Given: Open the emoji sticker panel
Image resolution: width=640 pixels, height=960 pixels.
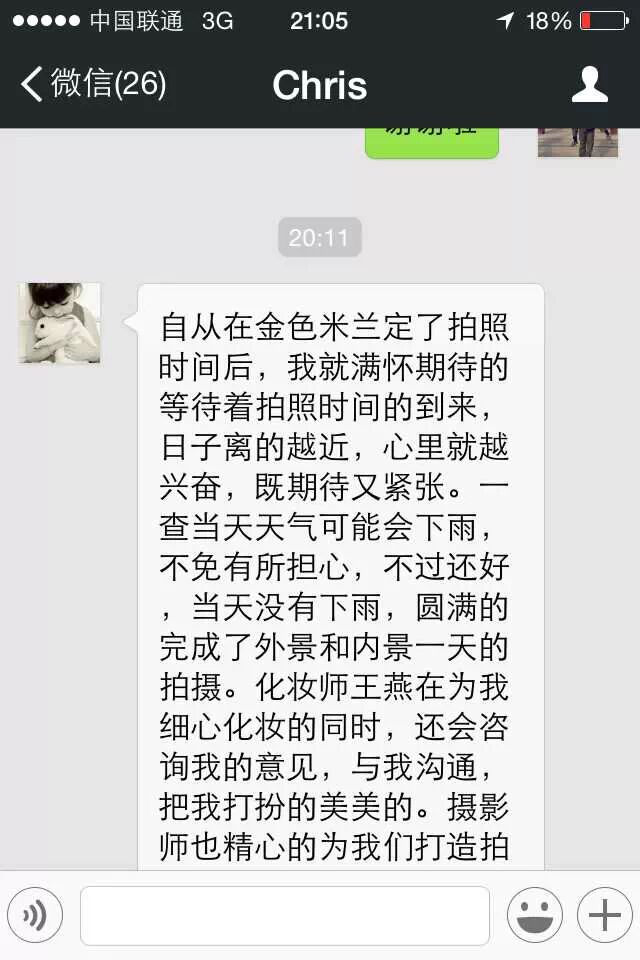Looking at the screenshot, I should click(x=534, y=915).
